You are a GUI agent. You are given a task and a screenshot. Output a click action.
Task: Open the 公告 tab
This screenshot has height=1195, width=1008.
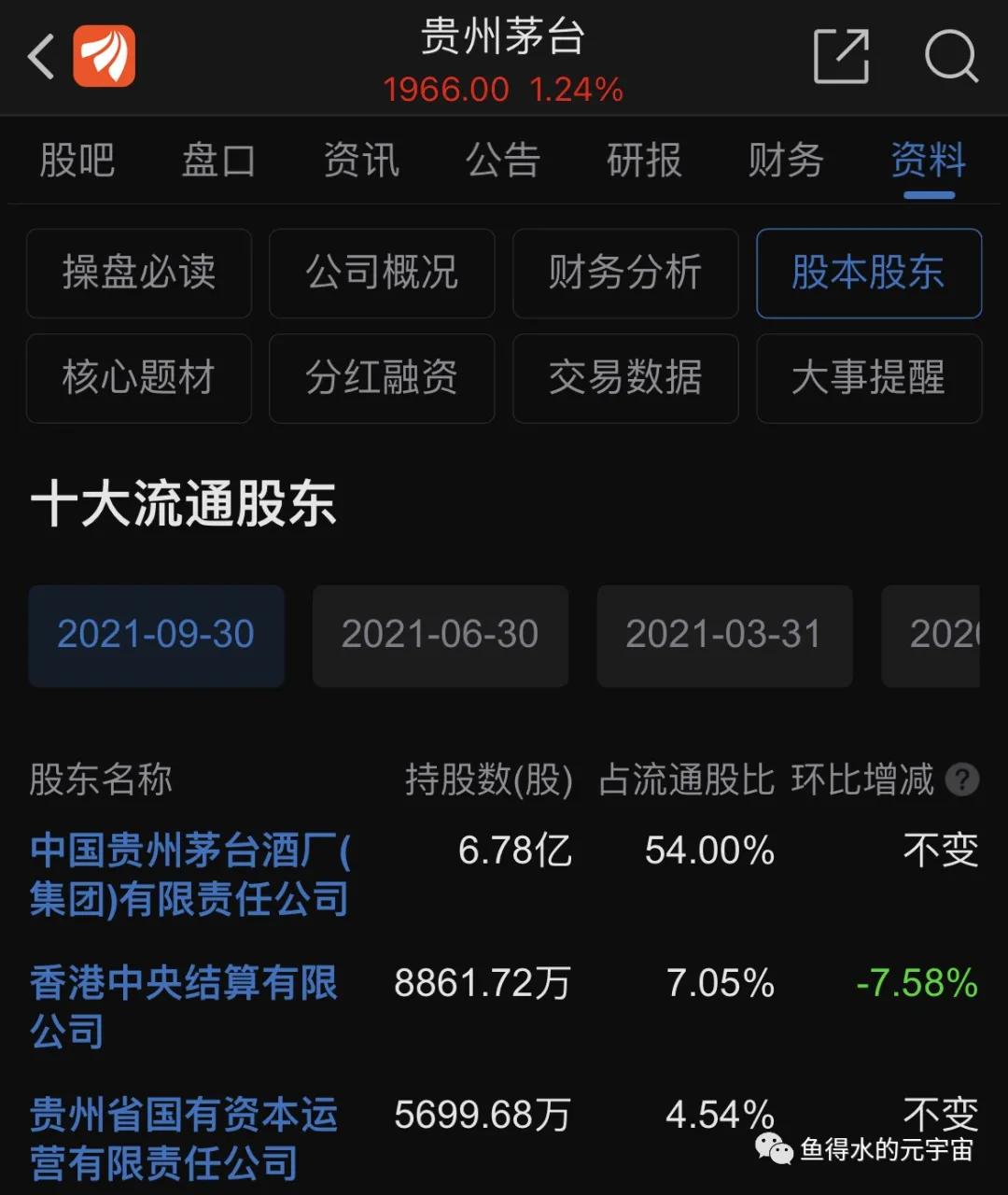tap(503, 161)
